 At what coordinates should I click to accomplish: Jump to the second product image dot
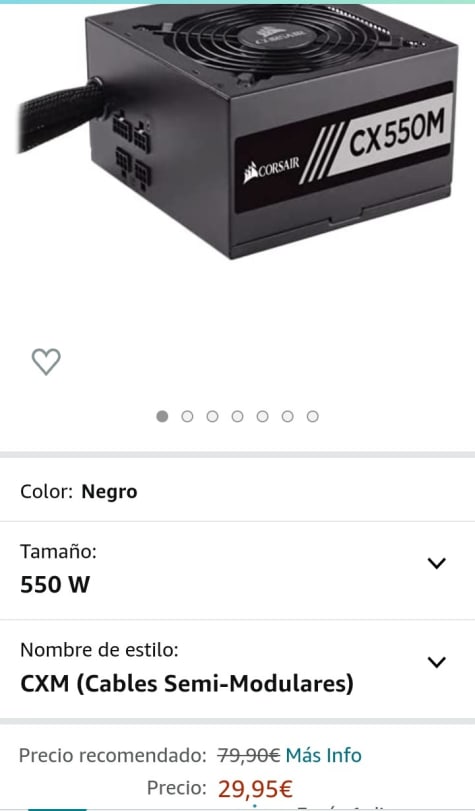187,416
